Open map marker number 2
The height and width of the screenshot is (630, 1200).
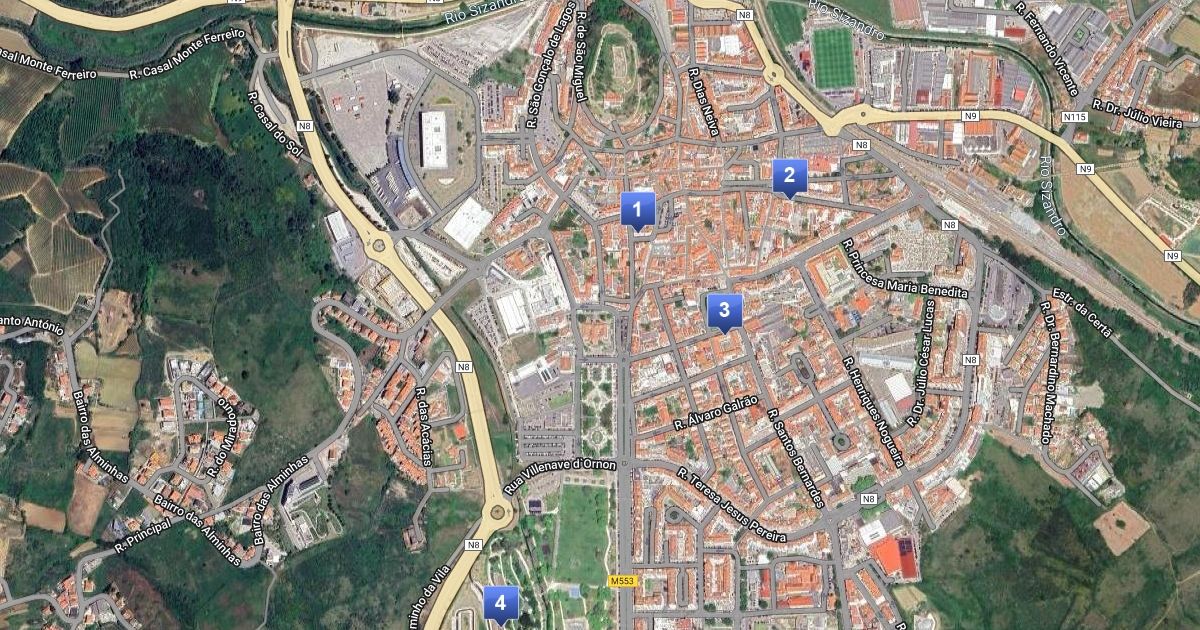point(789,178)
